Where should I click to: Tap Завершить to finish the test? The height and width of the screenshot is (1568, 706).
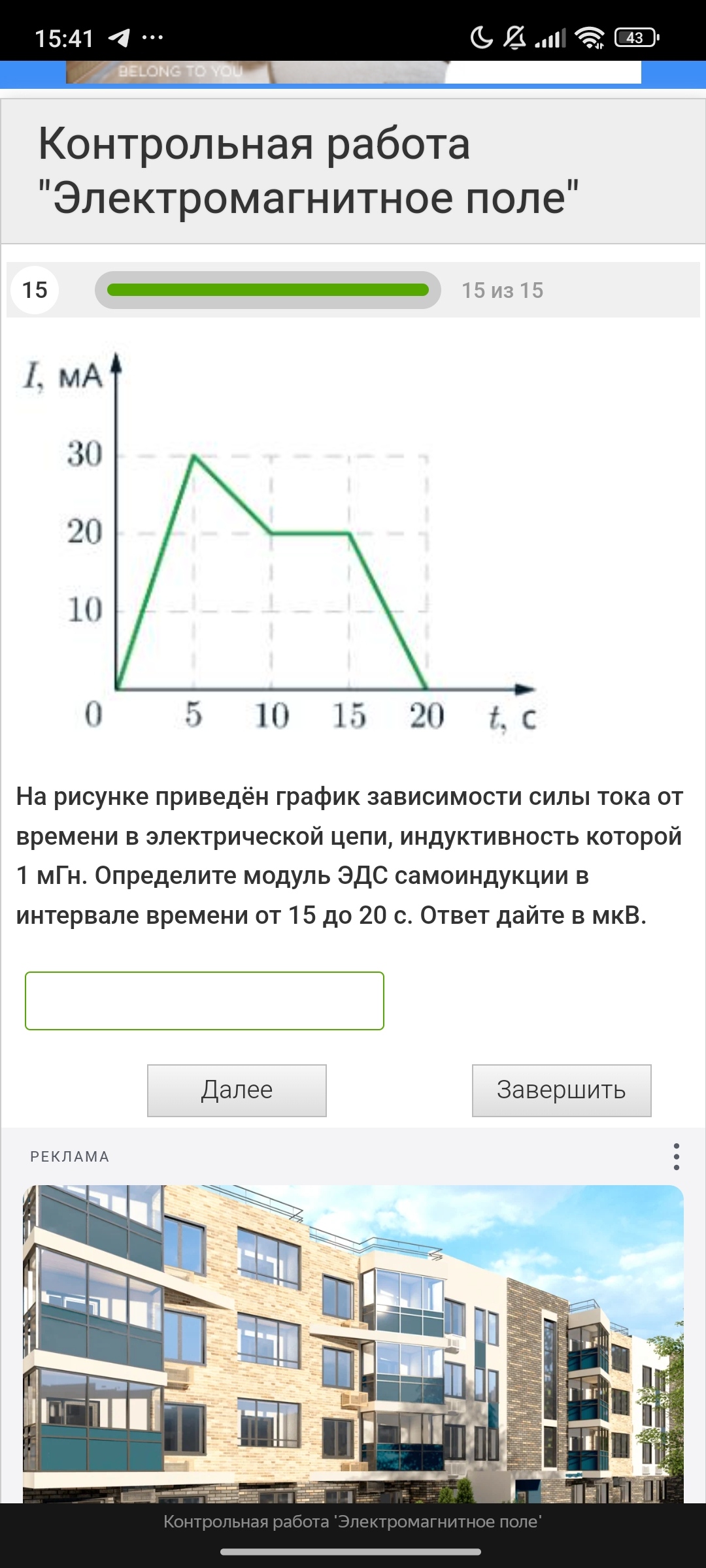[x=562, y=1090]
